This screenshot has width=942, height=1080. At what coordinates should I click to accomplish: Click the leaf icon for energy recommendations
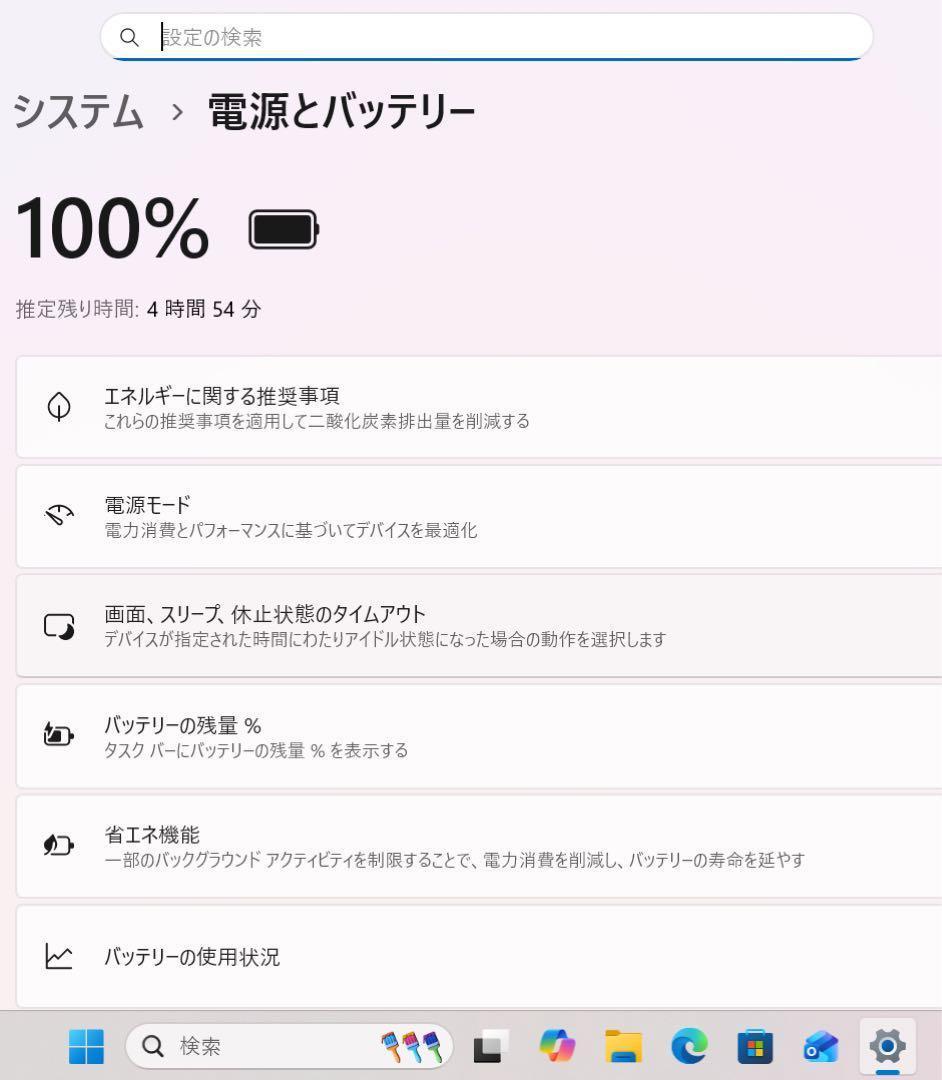point(60,407)
